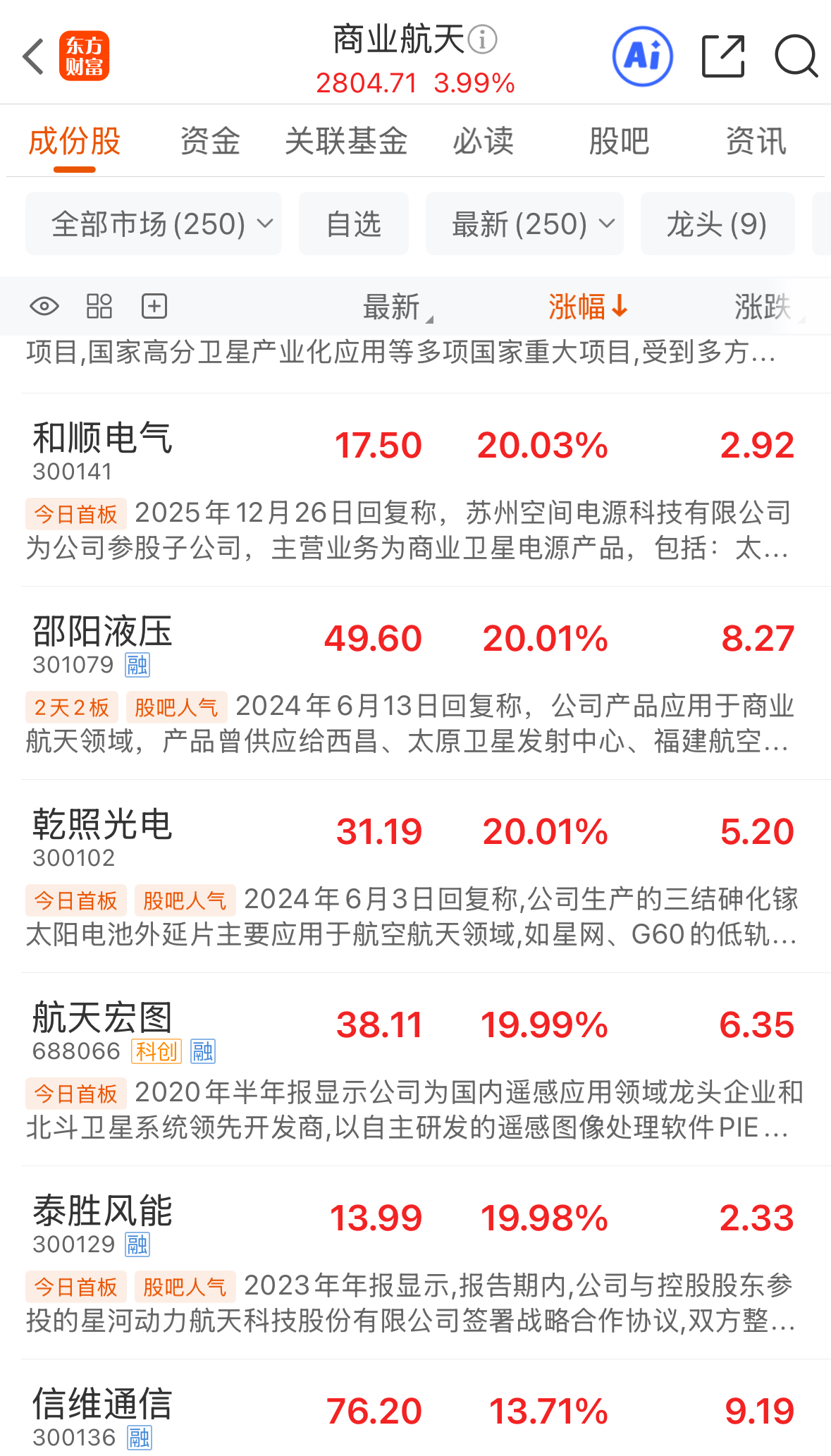Open 和顺电气 stock details
The image size is (831, 1456).
(x=103, y=442)
